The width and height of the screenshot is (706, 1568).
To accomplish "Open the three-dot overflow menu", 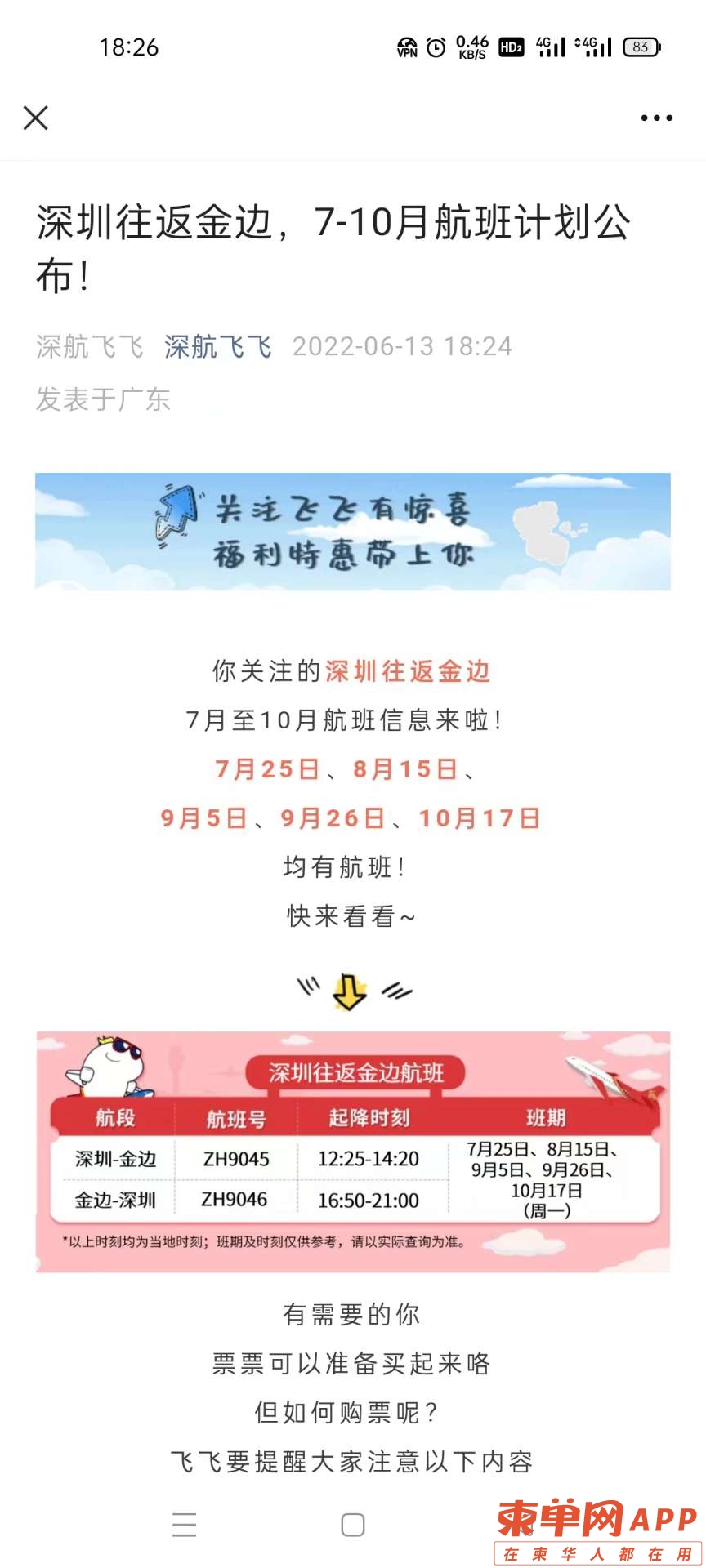I will [656, 118].
